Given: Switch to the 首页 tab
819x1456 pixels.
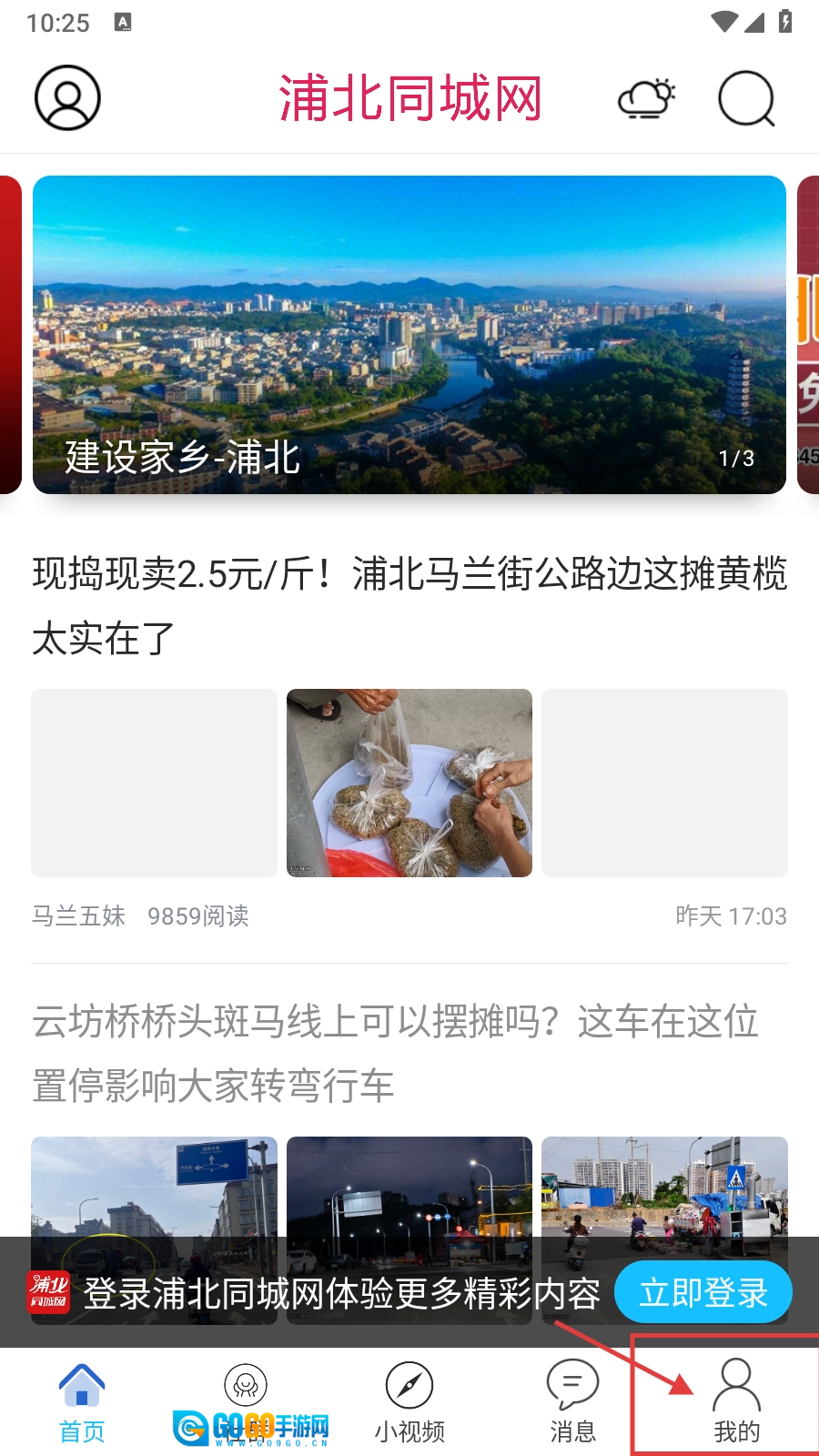Looking at the screenshot, I should click(x=82, y=1403).
